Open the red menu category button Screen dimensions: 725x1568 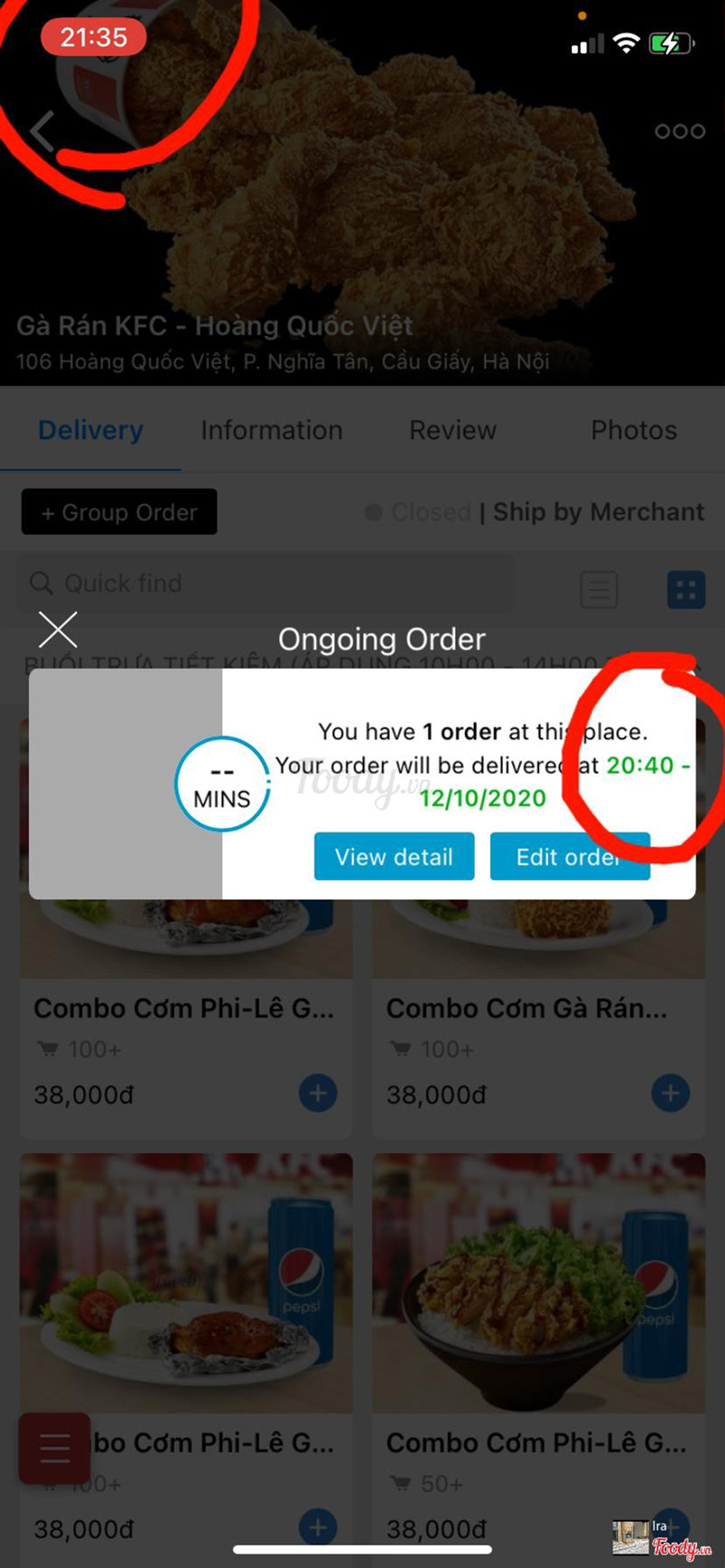[54, 1447]
